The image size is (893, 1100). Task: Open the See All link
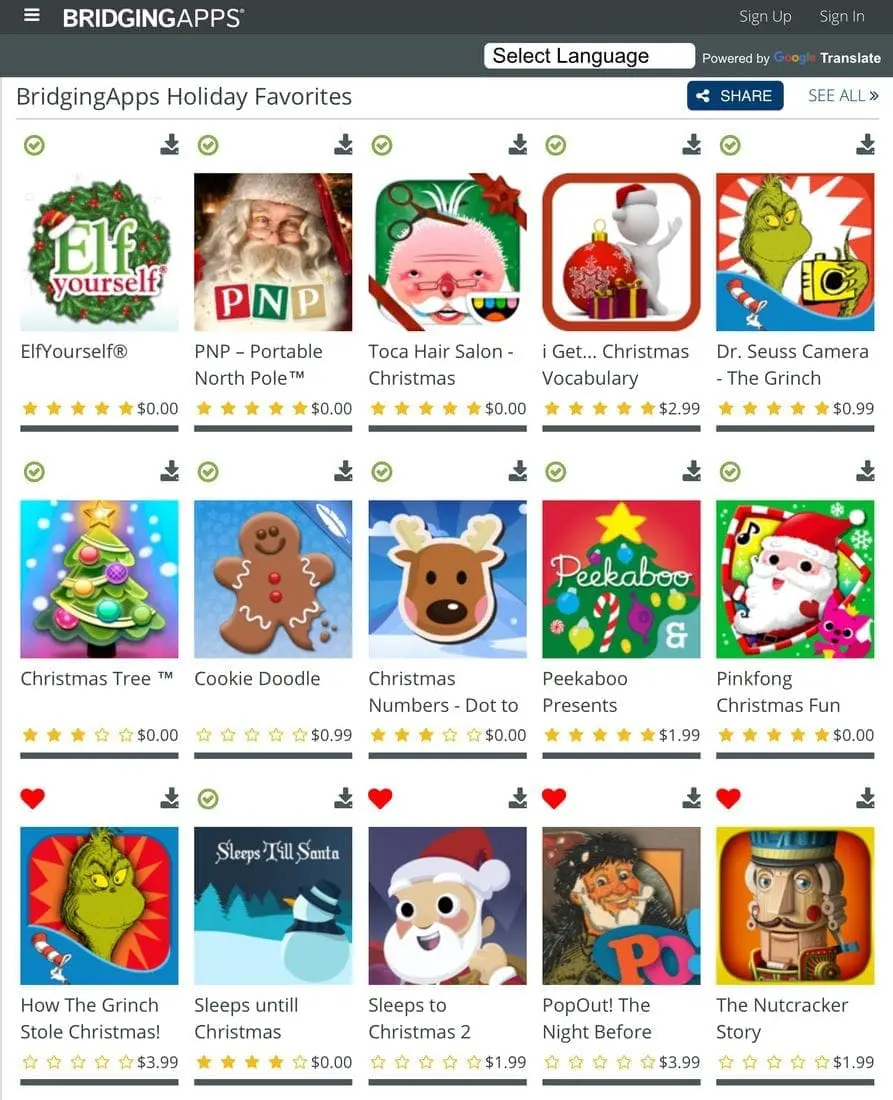click(843, 96)
